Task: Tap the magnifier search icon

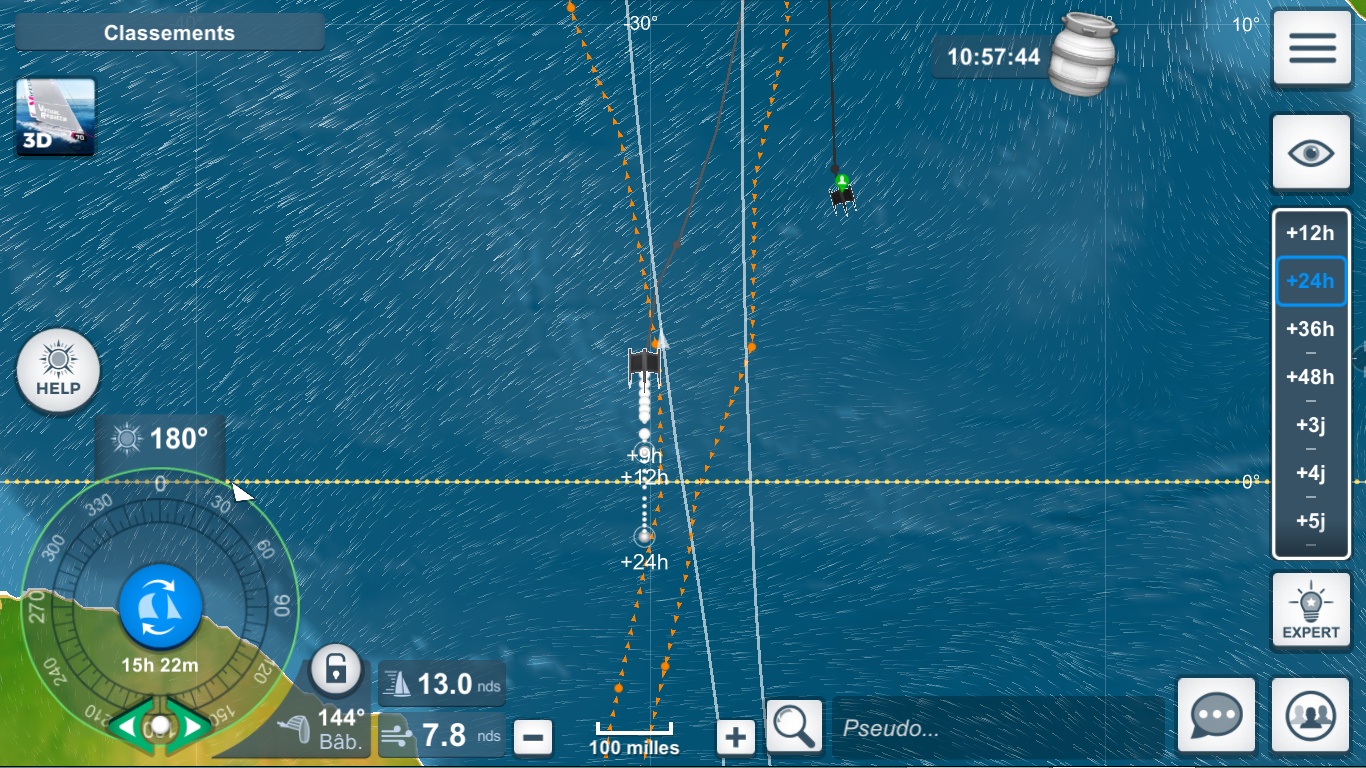Action: [x=794, y=726]
